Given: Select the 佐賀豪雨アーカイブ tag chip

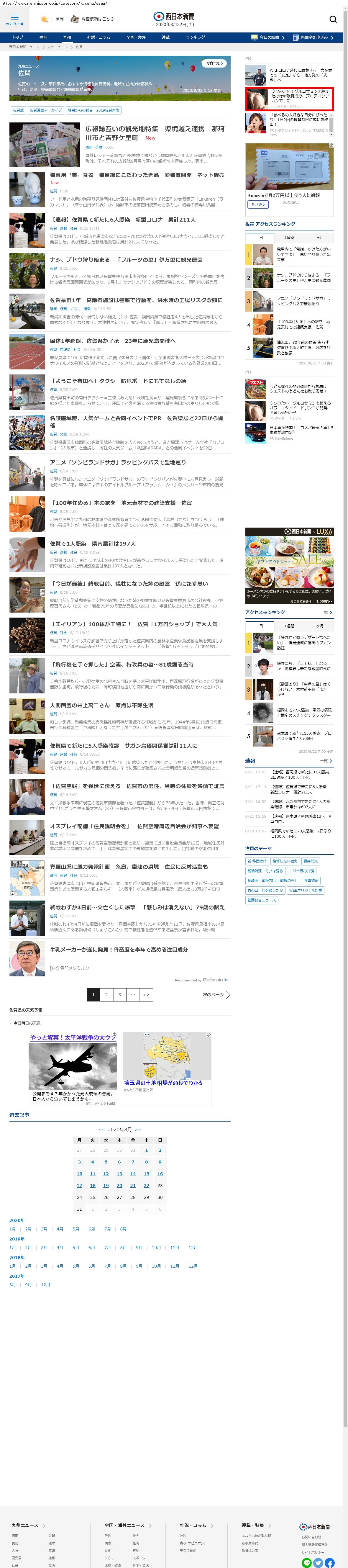Looking at the screenshot, I should [x=46, y=110].
